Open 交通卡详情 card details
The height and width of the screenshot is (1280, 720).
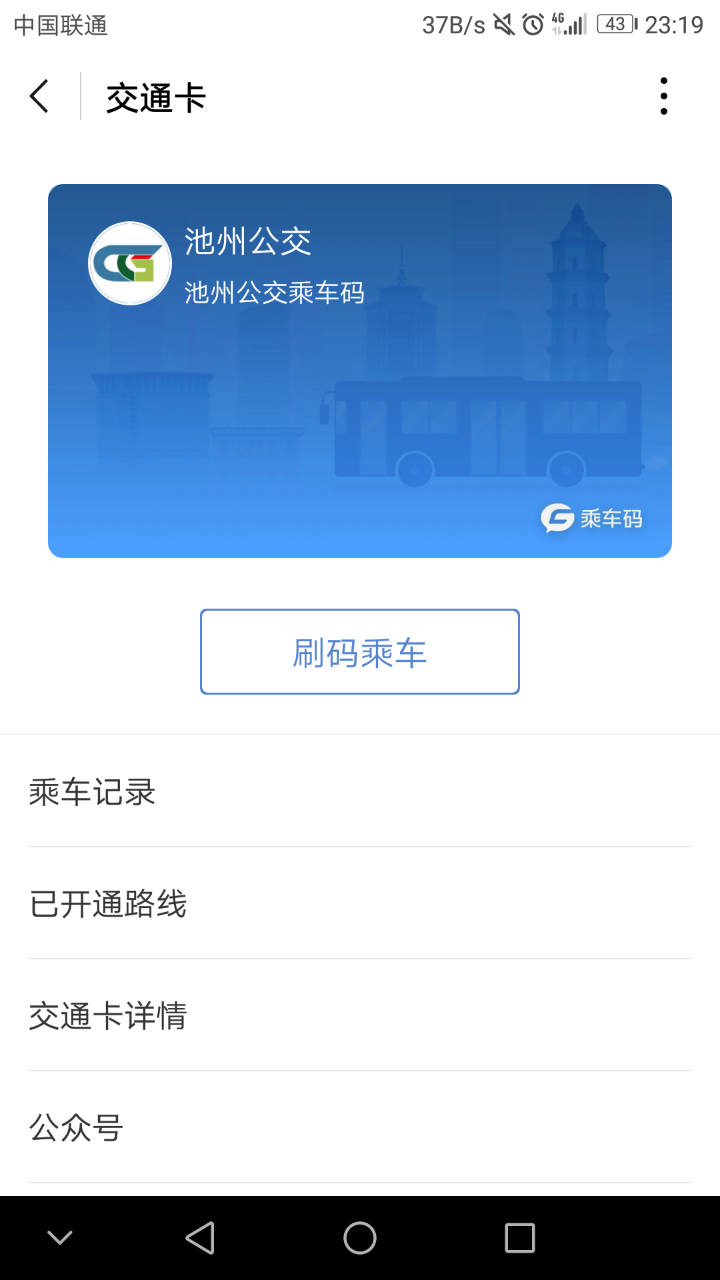360,1016
